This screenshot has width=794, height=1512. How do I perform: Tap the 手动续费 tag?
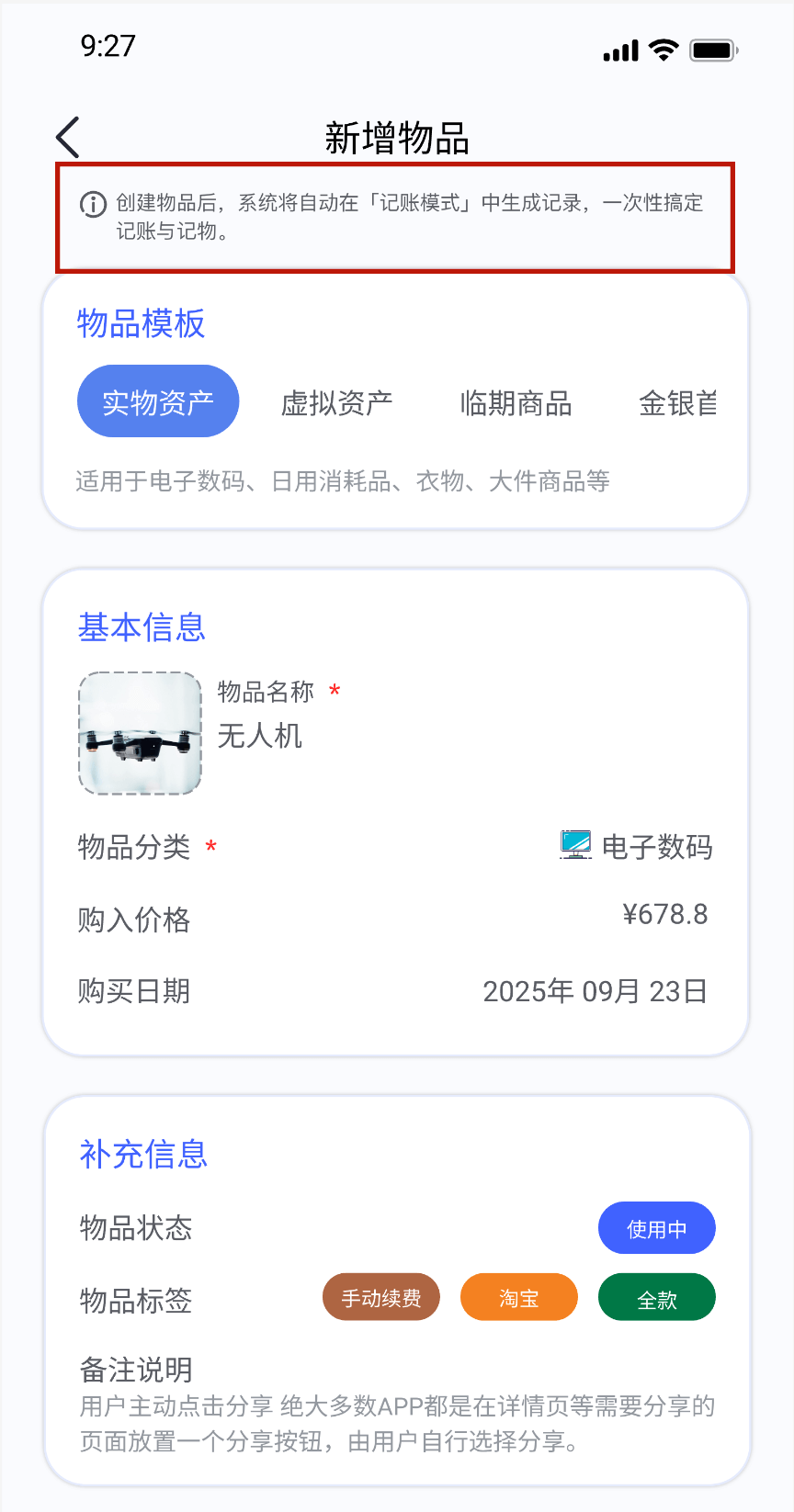[380, 1297]
